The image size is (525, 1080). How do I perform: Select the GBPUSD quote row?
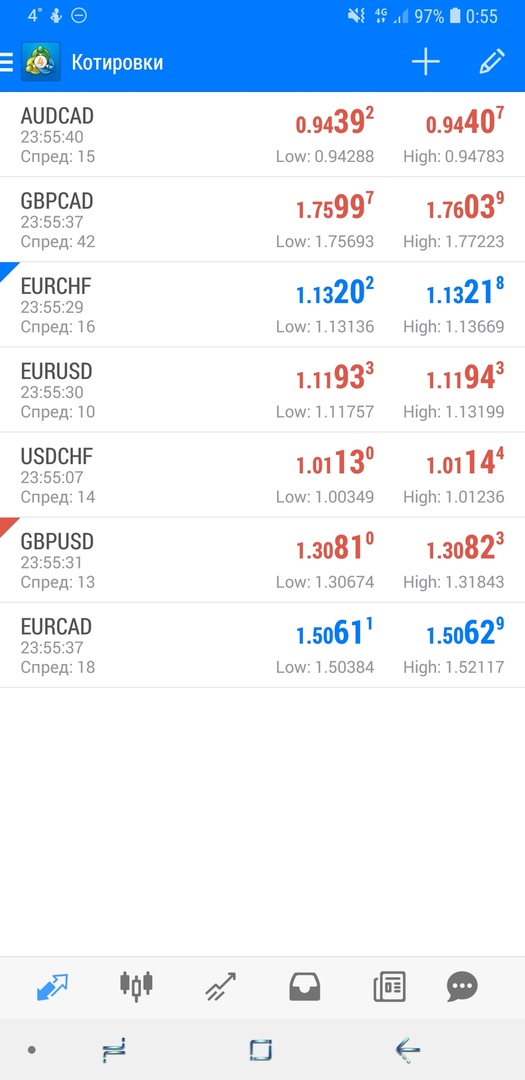(x=262, y=561)
